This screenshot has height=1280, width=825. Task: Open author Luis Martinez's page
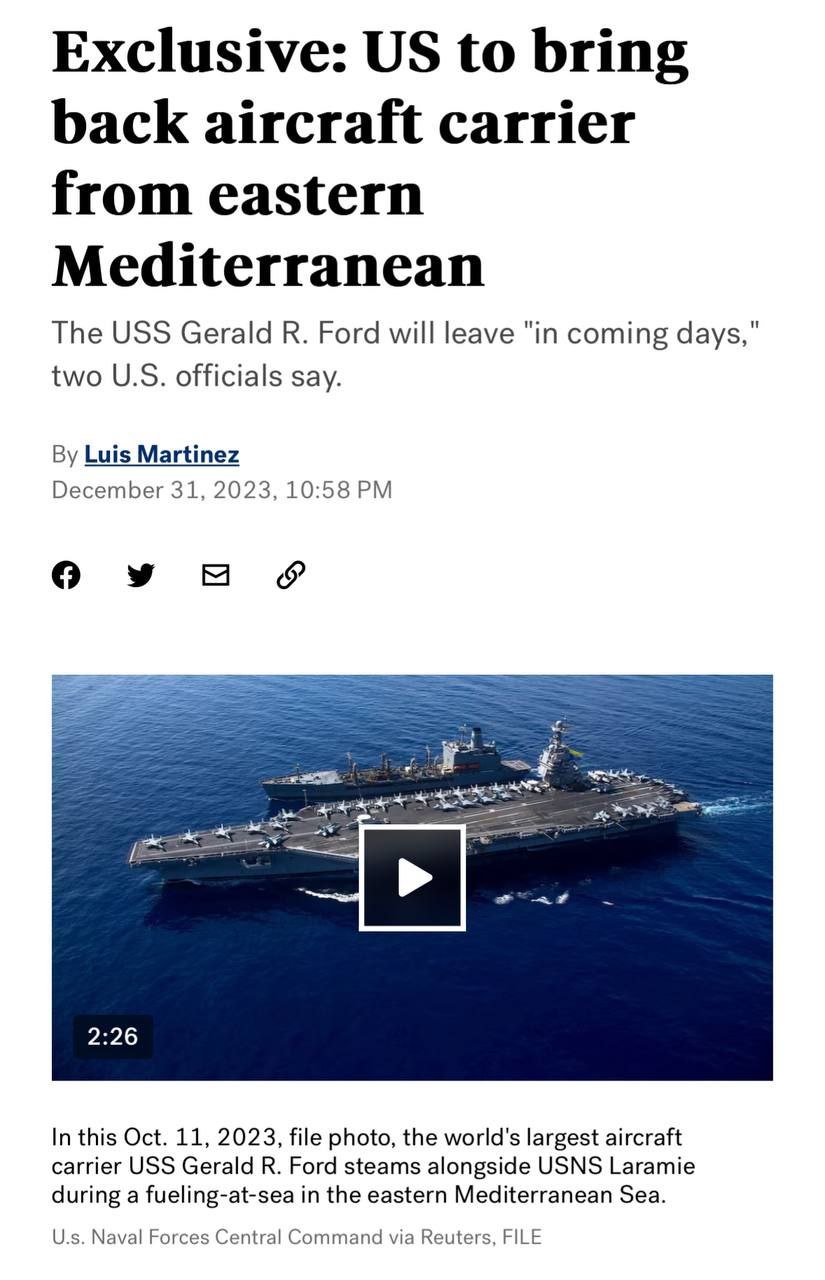[x=161, y=454]
